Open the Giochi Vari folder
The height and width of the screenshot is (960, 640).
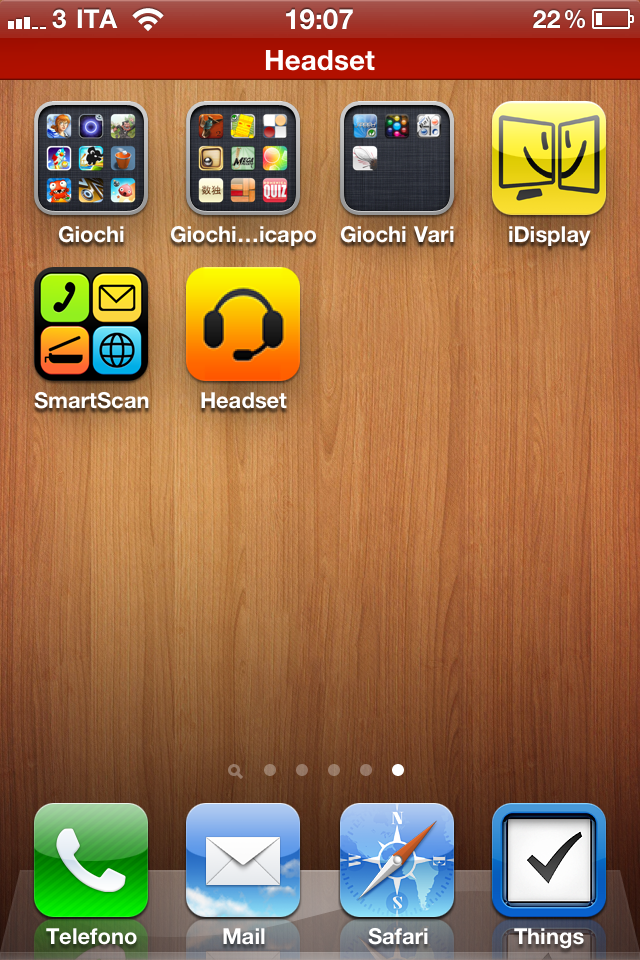point(397,159)
